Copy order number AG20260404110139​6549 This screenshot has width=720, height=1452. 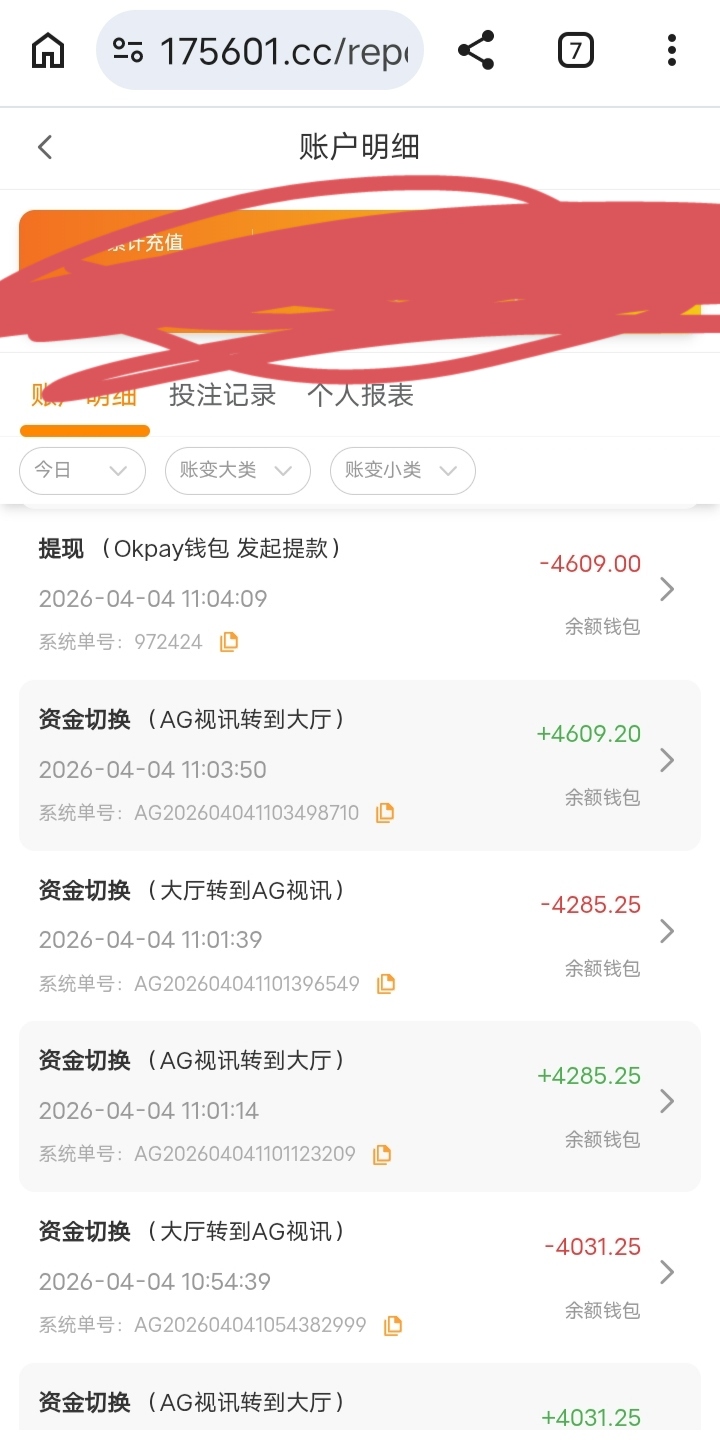tap(386, 984)
